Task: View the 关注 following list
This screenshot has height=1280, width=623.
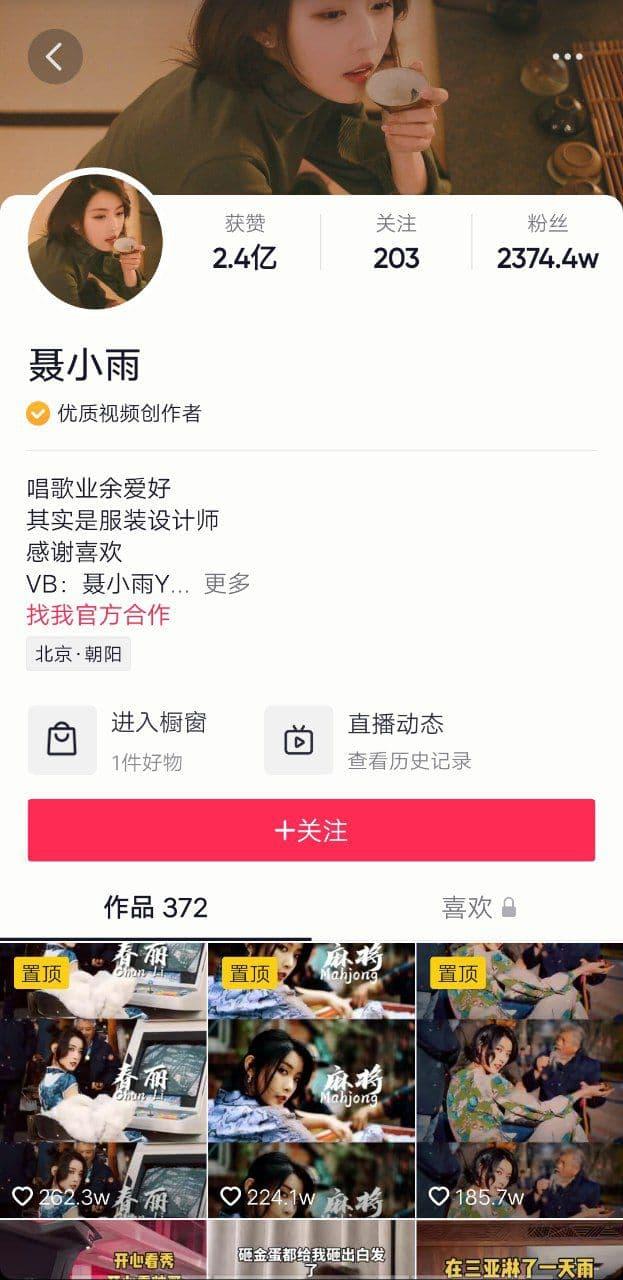Action: point(396,242)
